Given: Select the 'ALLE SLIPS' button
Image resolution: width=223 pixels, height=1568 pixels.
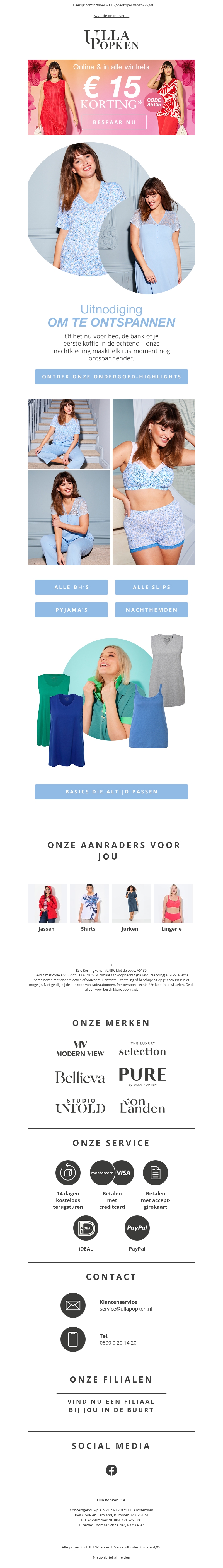Looking at the screenshot, I should pos(151,587).
